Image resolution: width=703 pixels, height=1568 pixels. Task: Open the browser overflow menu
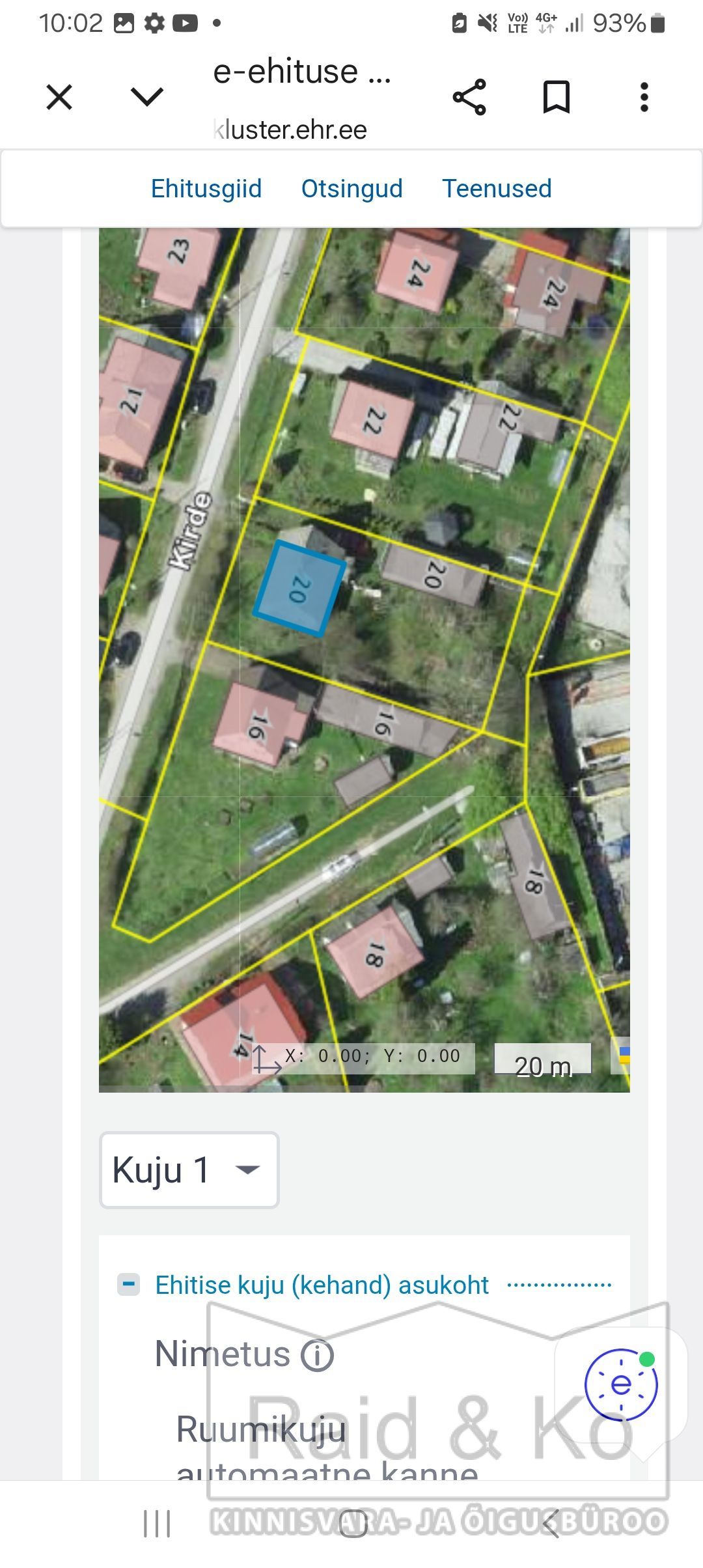click(x=644, y=98)
